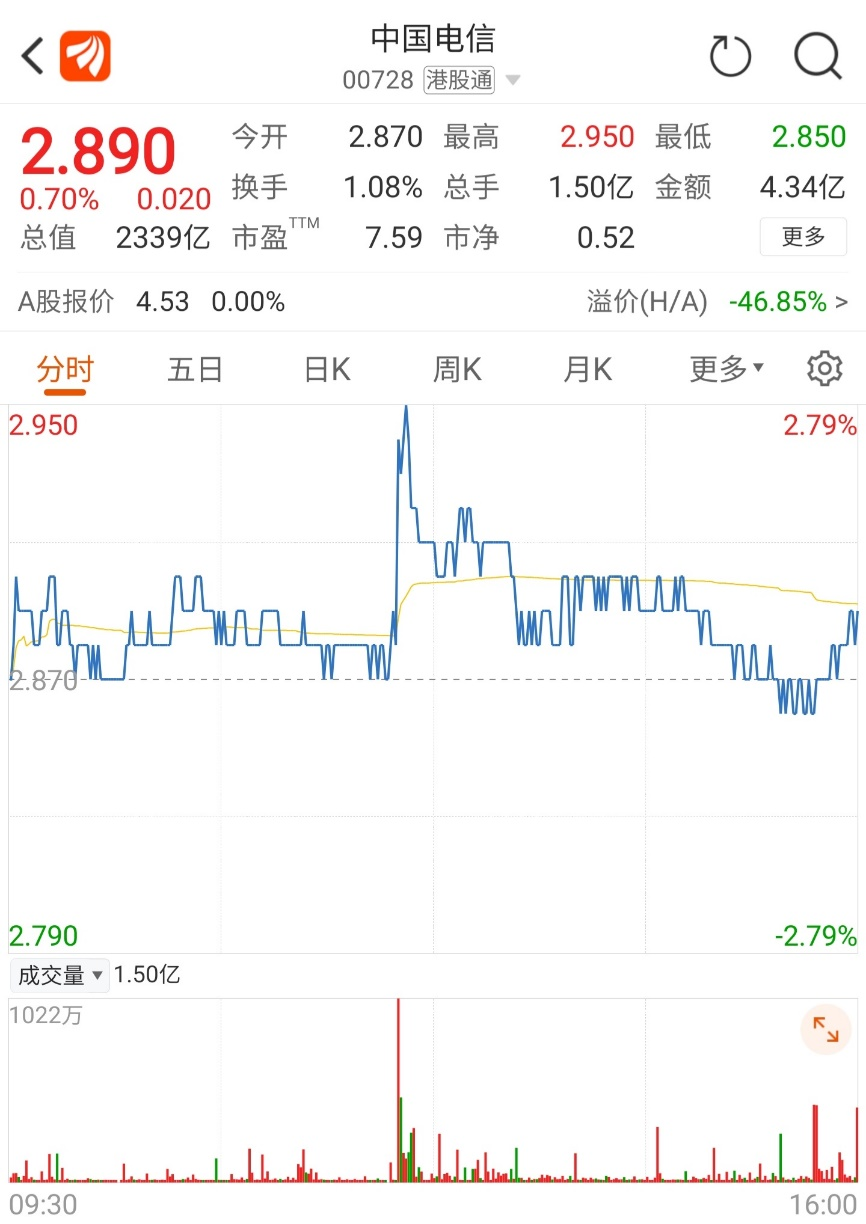Switch to the 五日 five-day chart
The width and height of the screenshot is (866, 1224).
pyautogui.click(x=196, y=368)
